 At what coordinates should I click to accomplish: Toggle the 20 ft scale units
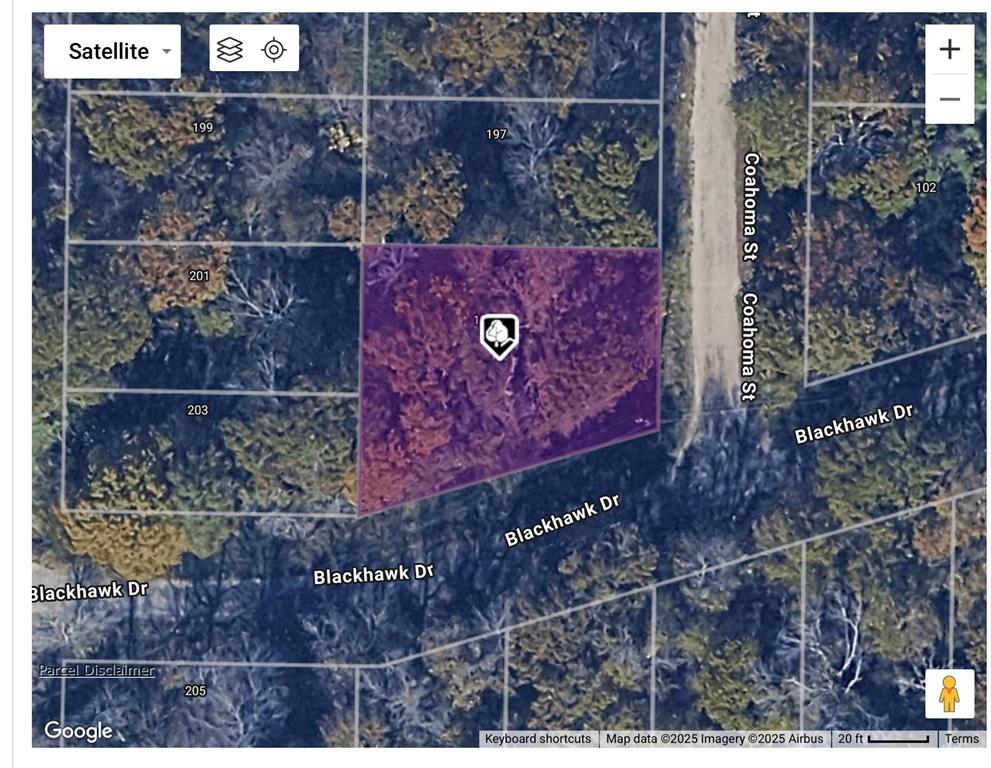point(883,739)
